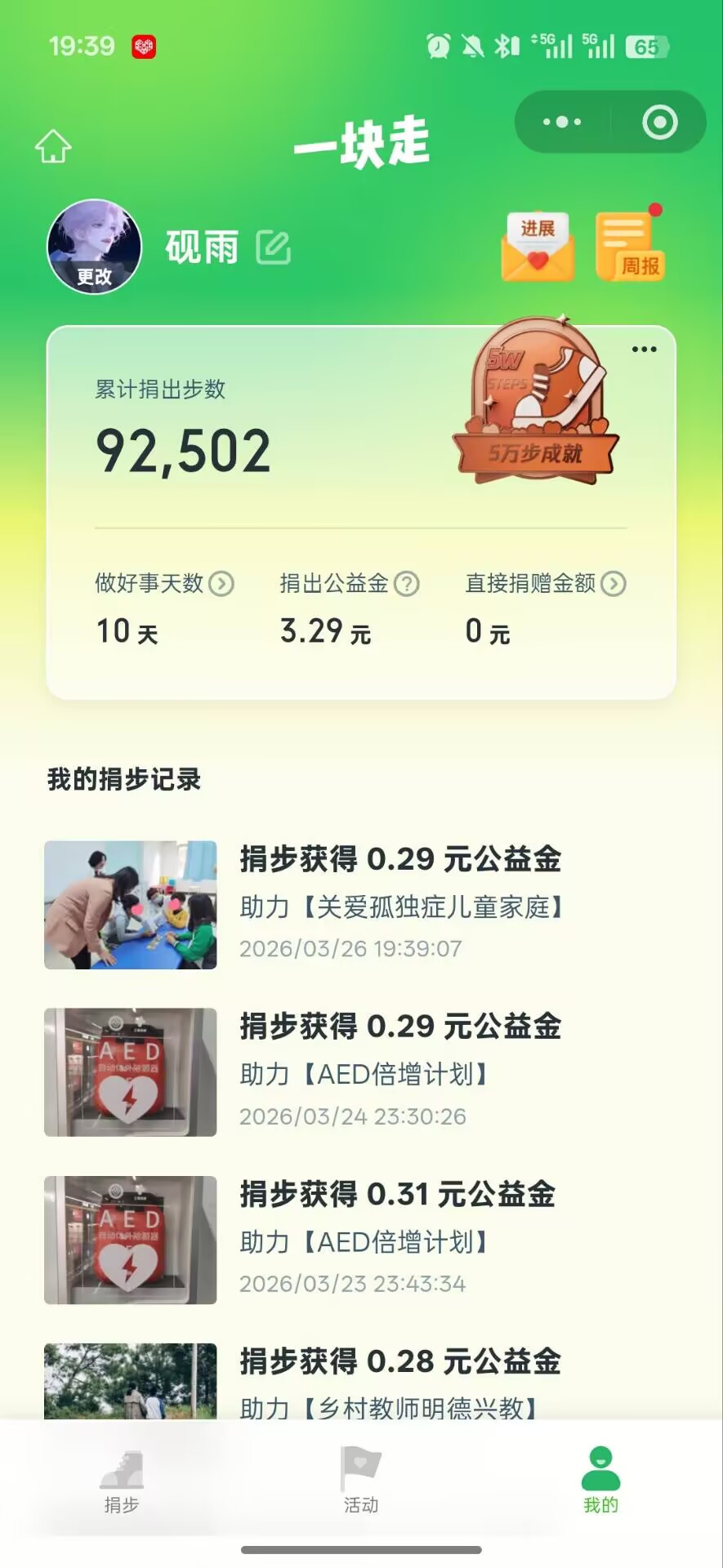This screenshot has width=723, height=1568.
Task: Open the stats card options menu
Action: click(x=644, y=350)
